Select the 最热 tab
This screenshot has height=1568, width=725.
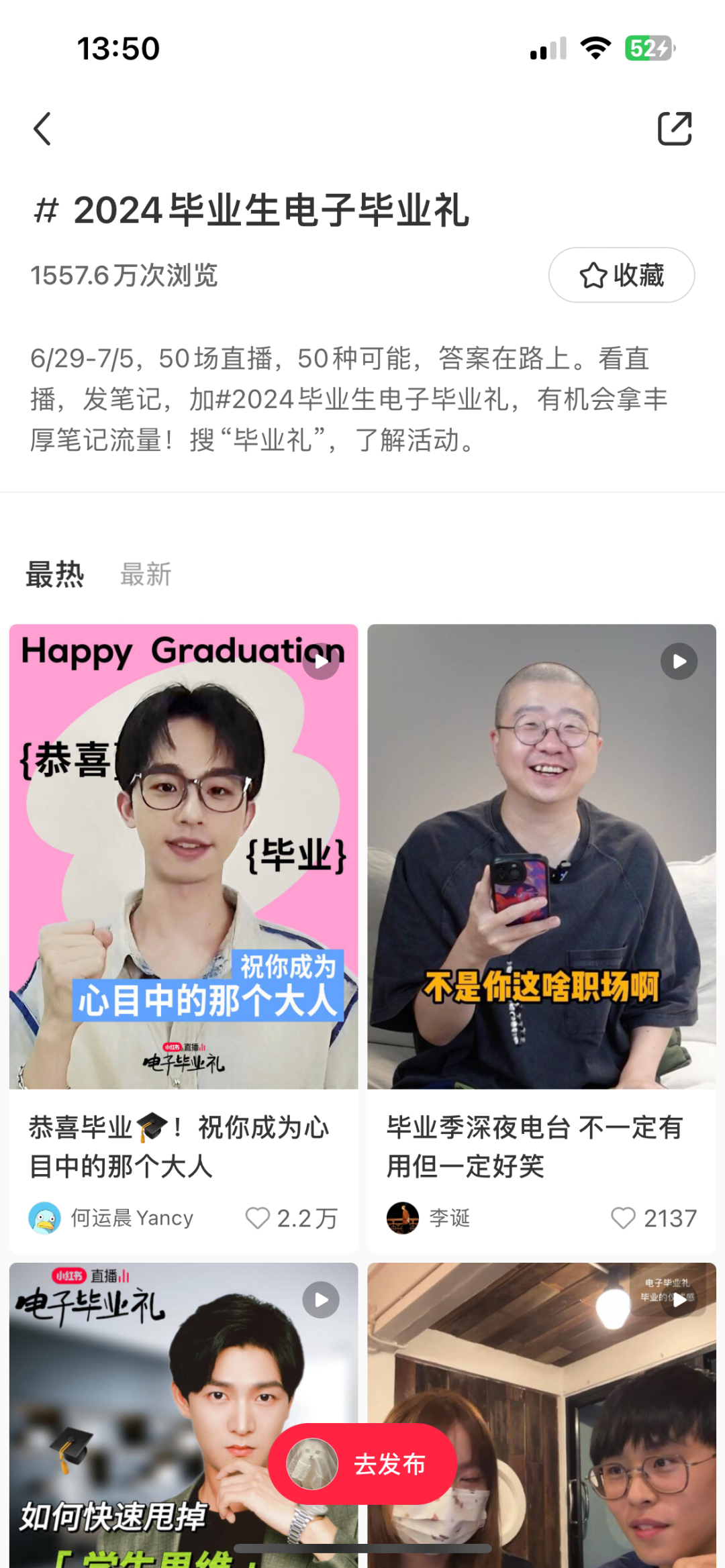coord(55,575)
